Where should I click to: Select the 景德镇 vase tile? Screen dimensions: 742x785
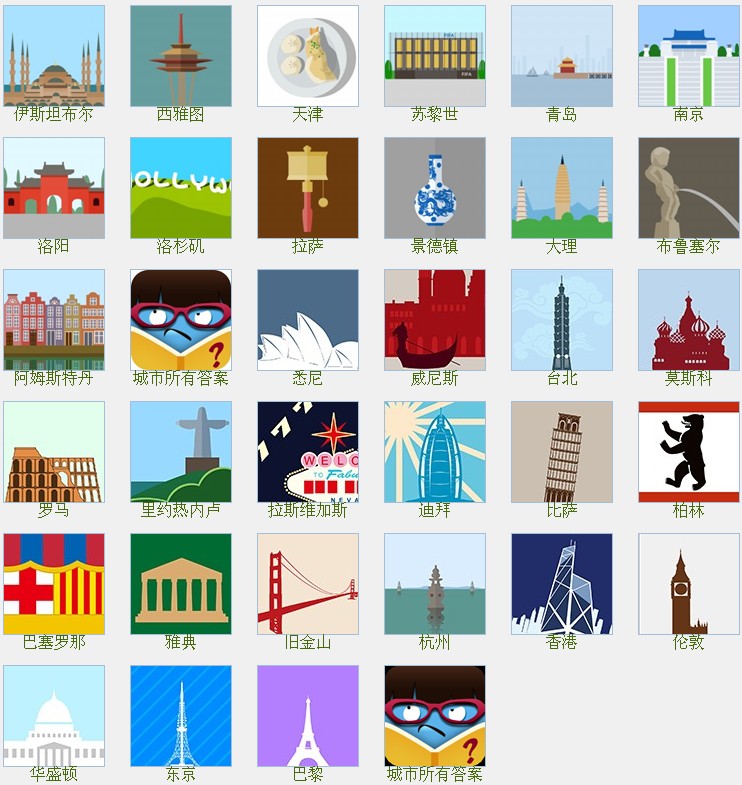click(x=435, y=188)
